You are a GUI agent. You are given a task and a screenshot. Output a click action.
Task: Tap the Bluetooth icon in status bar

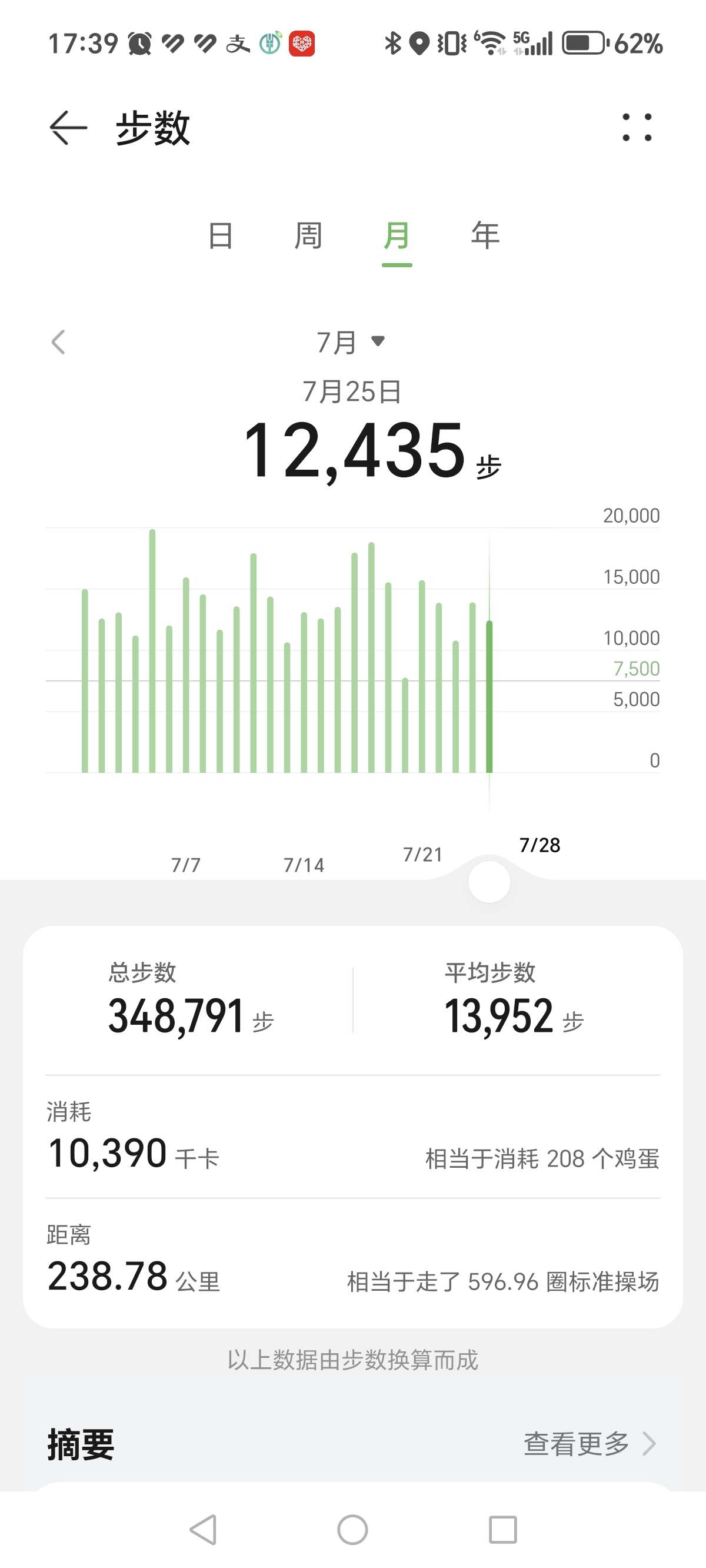tap(392, 44)
